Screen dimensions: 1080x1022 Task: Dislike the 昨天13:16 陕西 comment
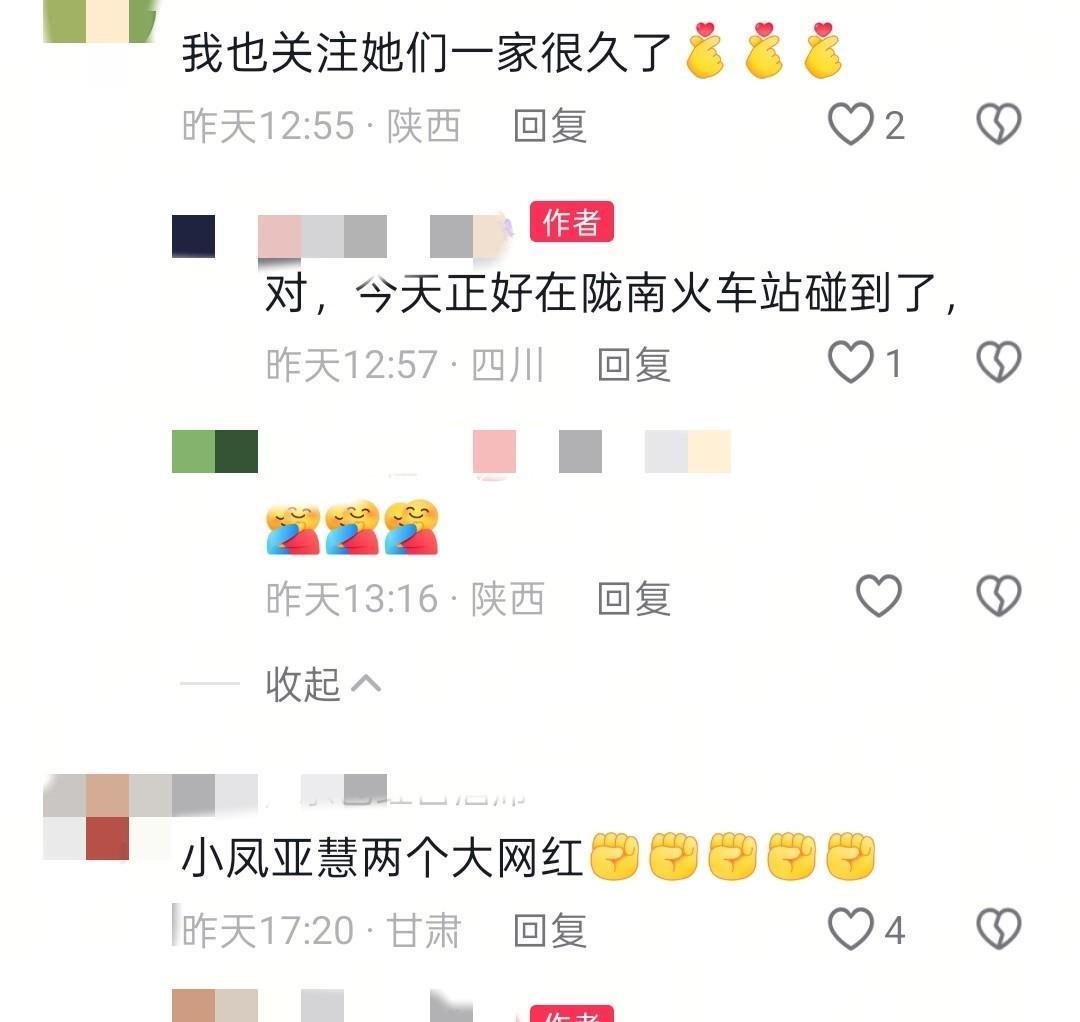point(999,596)
